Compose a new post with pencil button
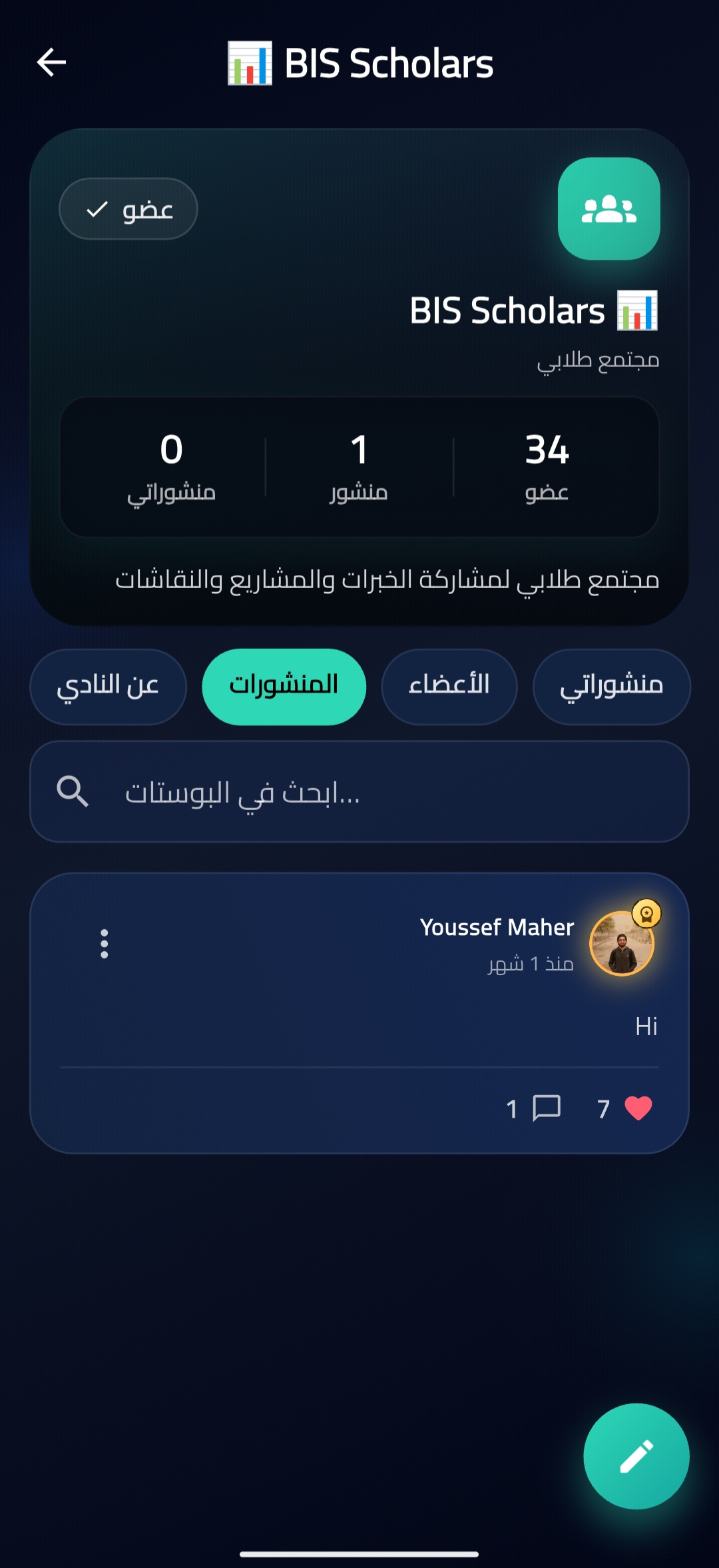 point(636,1456)
